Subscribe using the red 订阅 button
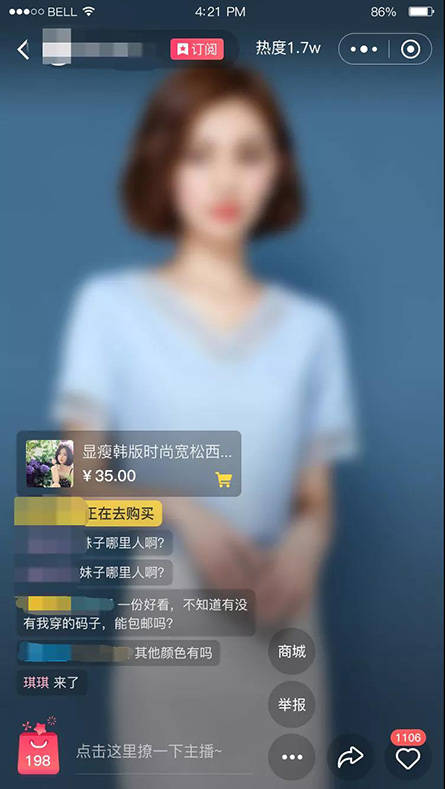The width and height of the screenshot is (445, 789). click(197, 49)
